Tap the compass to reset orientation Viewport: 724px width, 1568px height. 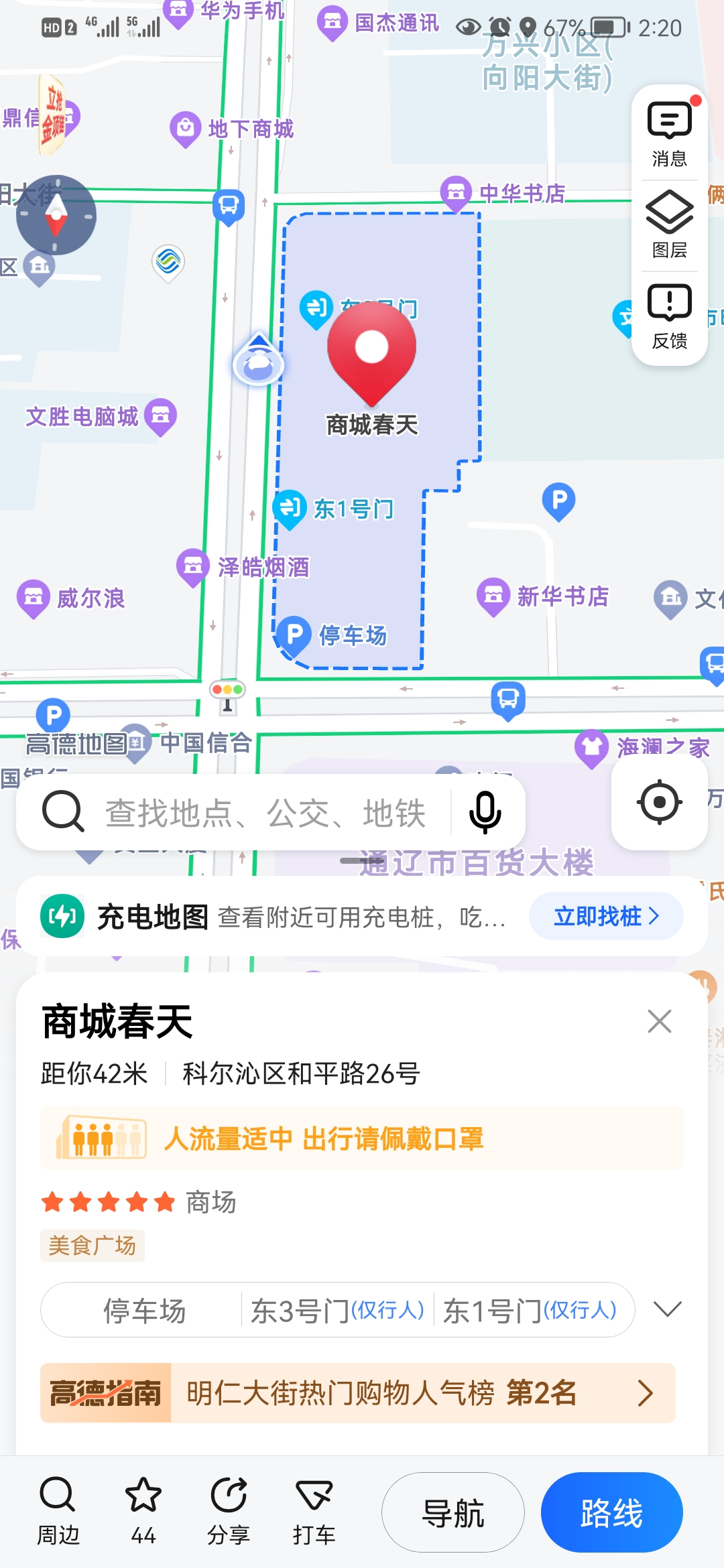[56, 215]
